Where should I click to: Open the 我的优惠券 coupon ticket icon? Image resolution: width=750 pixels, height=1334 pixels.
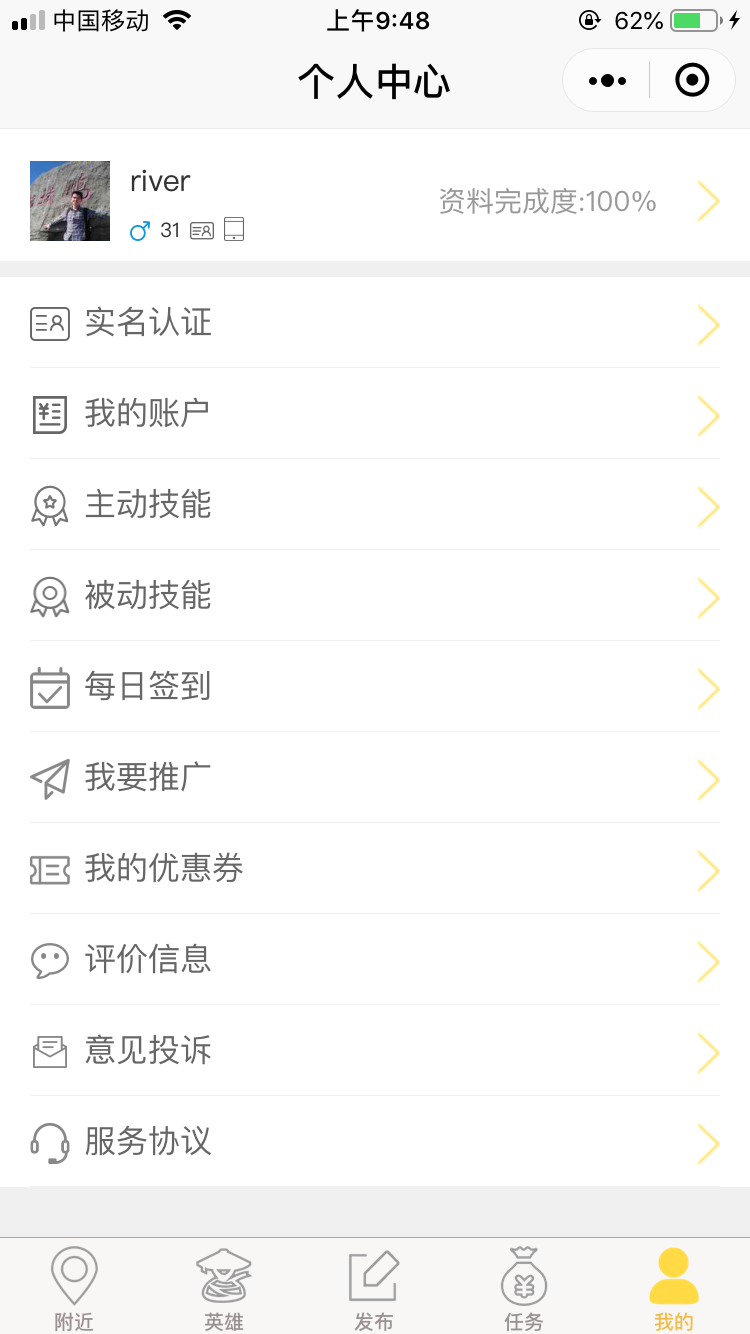[x=50, y=870]
